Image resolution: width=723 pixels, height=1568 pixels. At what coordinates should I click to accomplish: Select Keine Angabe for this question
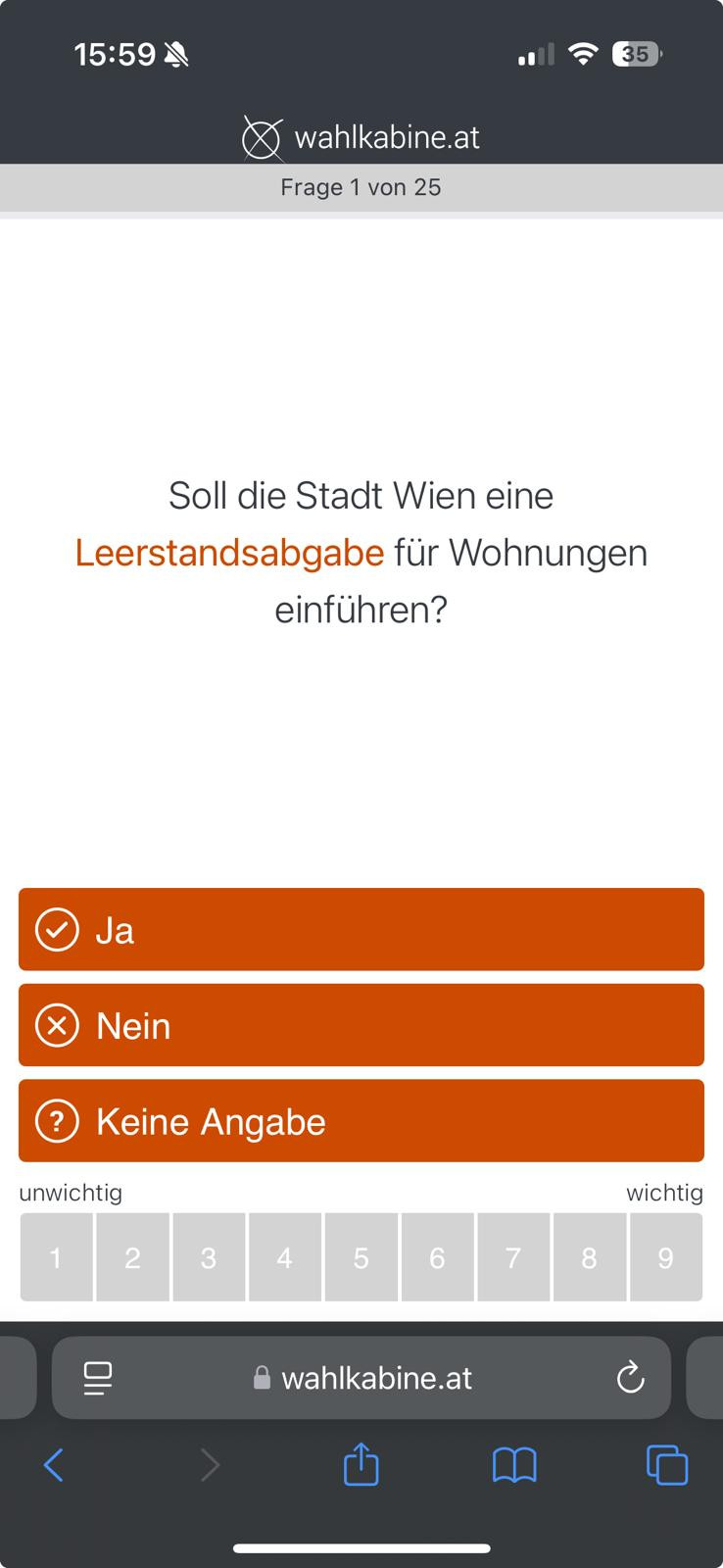coord(361,1121)
